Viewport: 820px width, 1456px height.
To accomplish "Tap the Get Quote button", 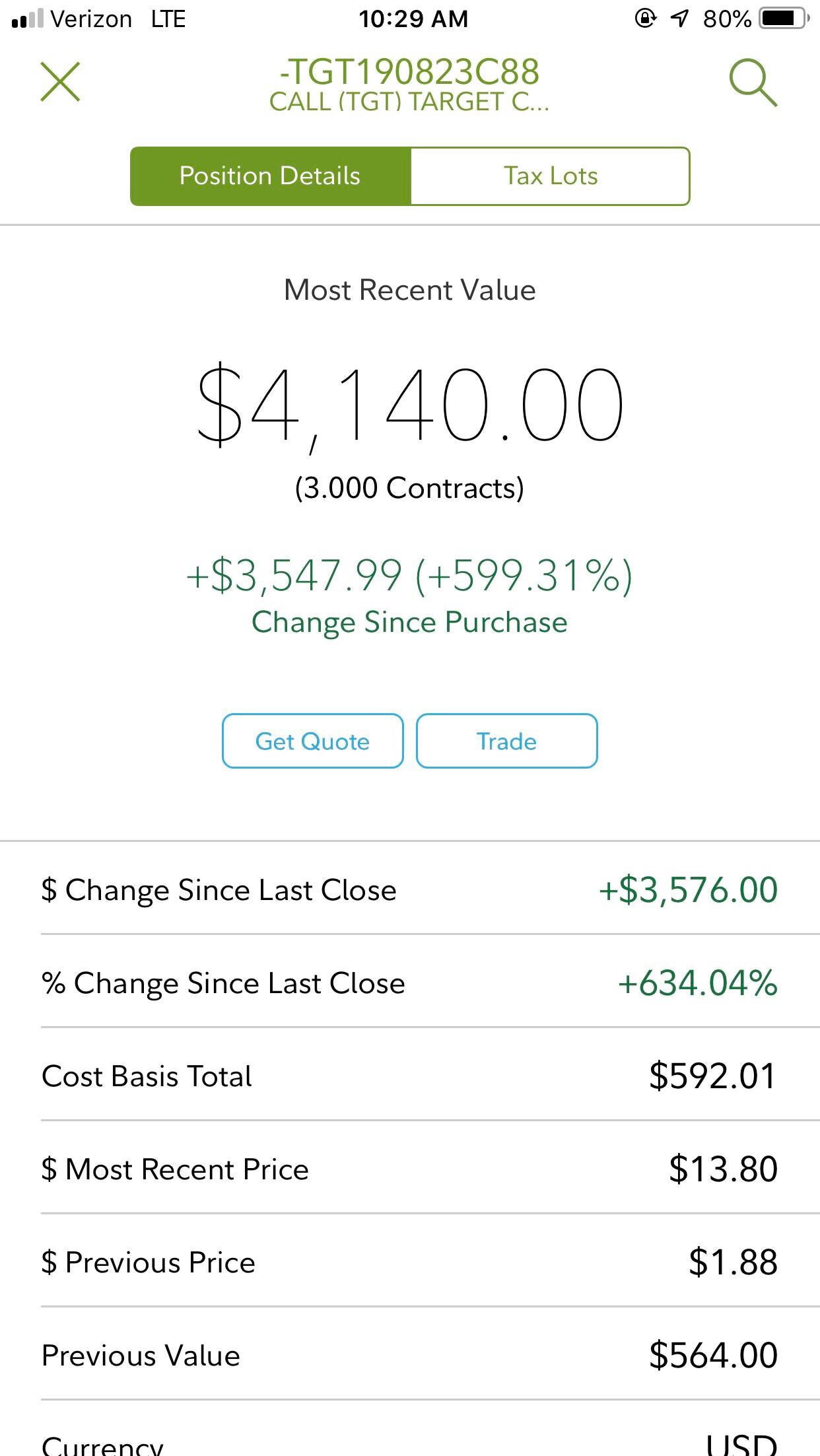I will coord(312,741).
